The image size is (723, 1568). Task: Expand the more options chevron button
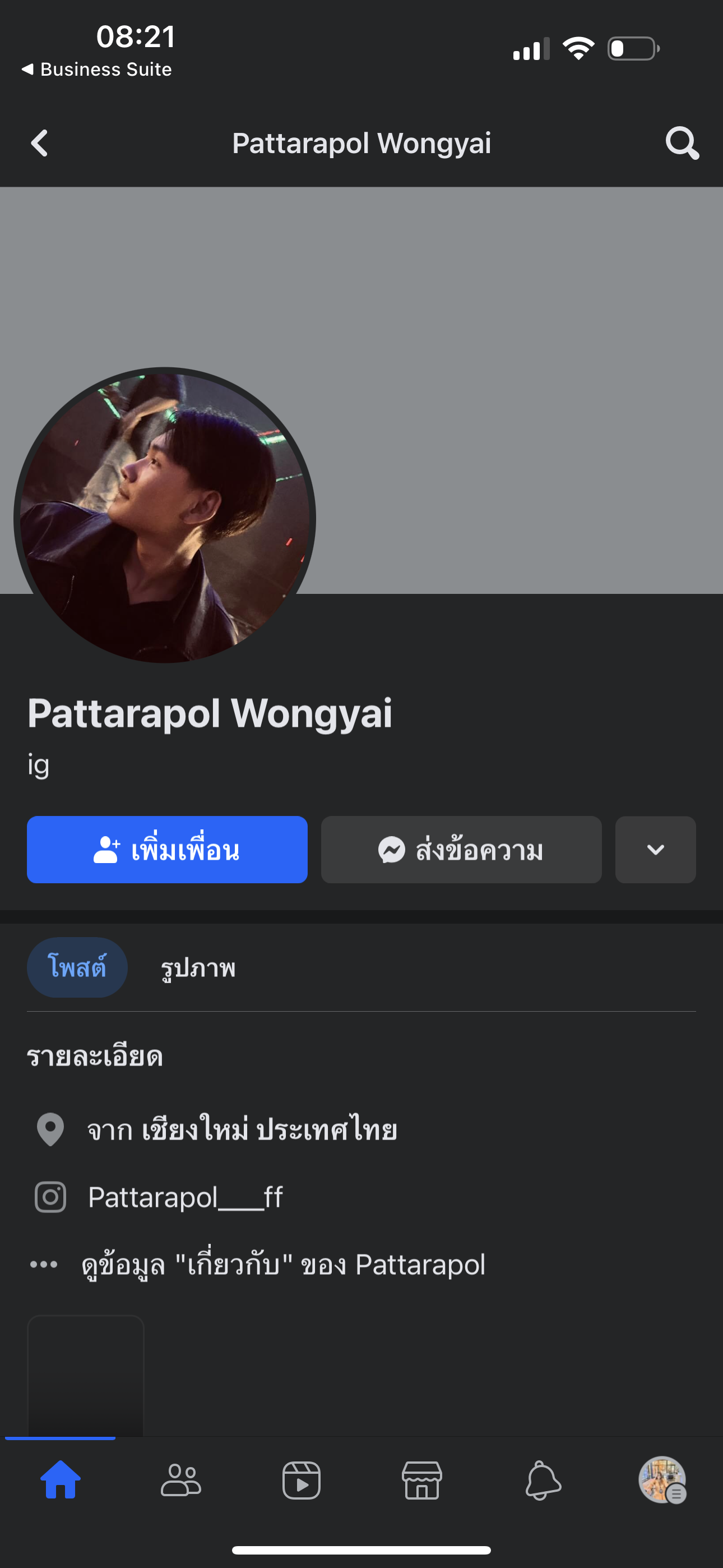click(x=655, y=850)
